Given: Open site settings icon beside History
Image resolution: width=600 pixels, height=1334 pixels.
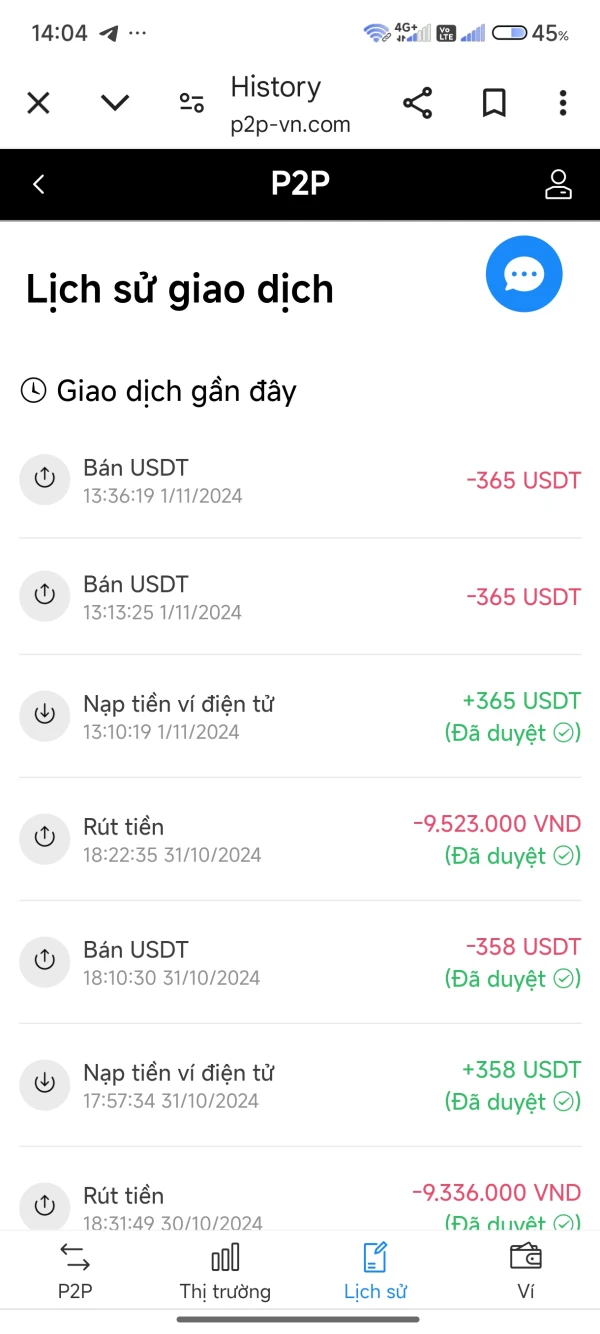Looking at the screenshot, I should click(191, 103).
